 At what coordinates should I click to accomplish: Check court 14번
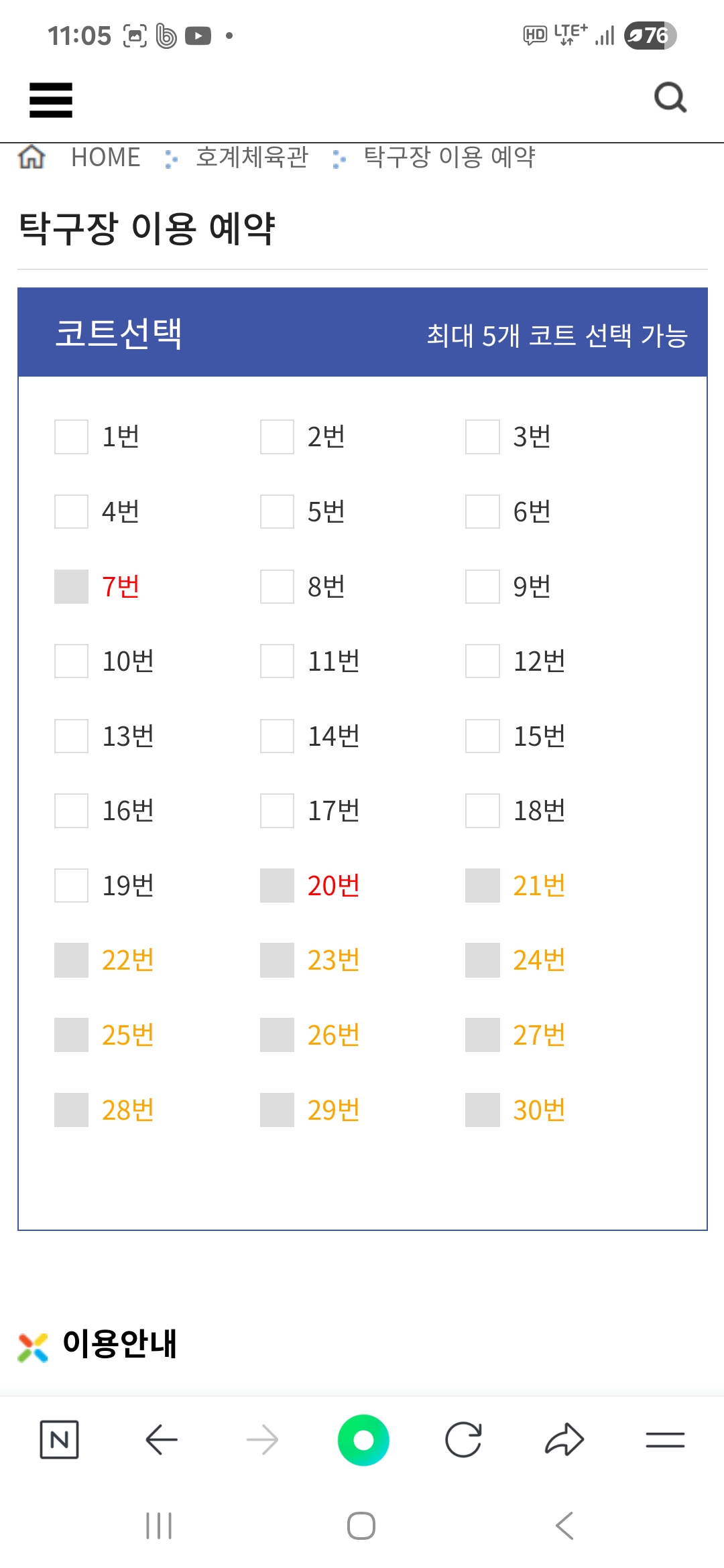[x=277, y=736]
